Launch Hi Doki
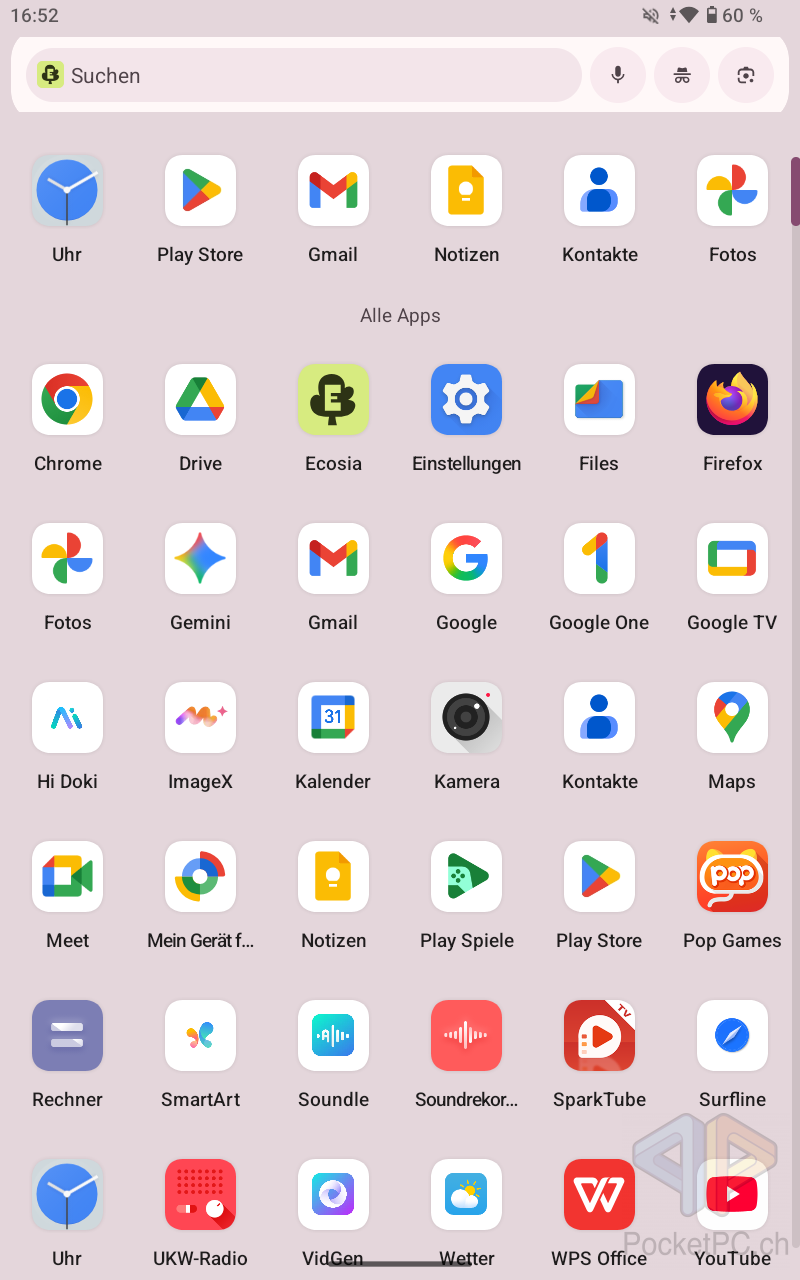 [67, 718]
